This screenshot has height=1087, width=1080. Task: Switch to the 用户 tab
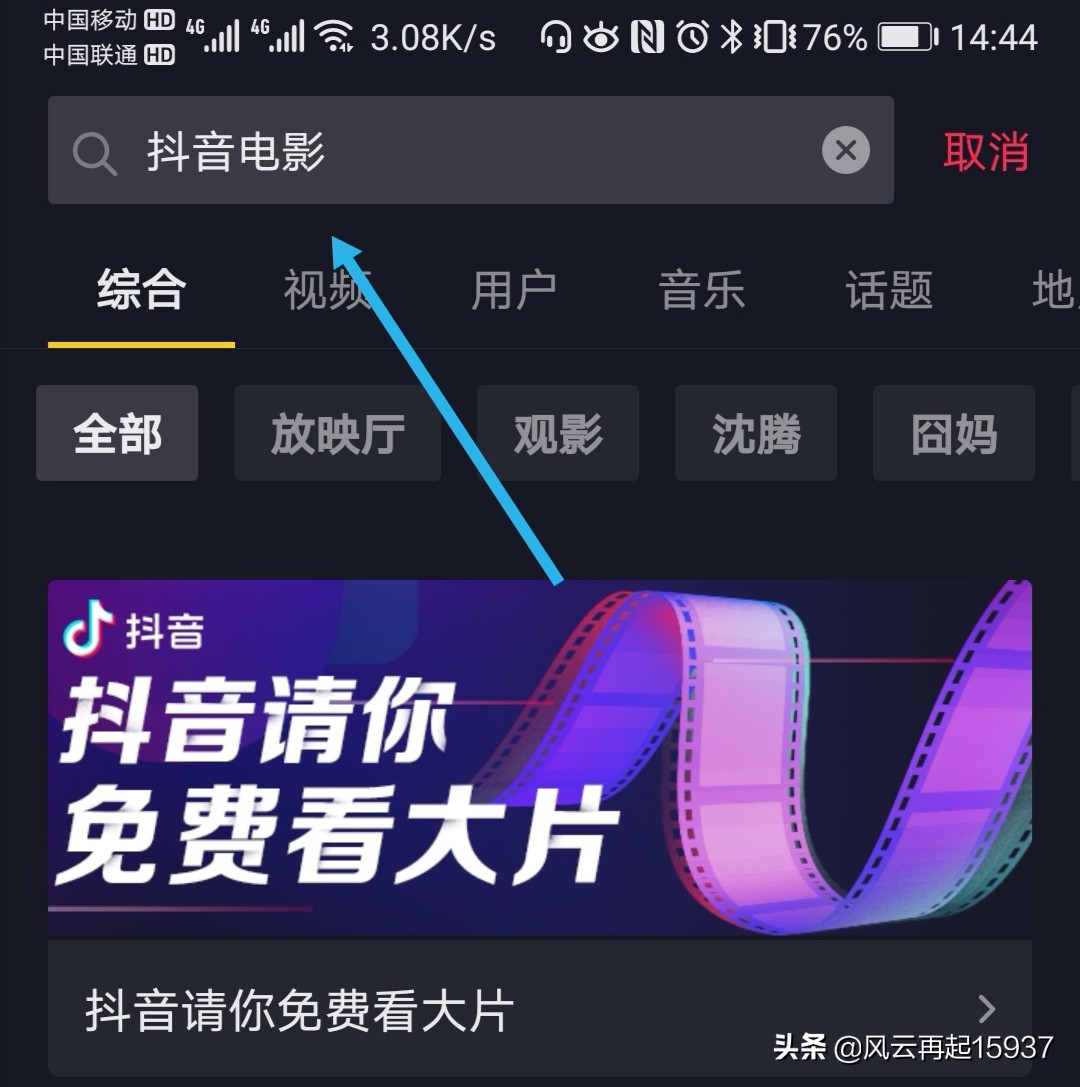[x=514, y=290]
